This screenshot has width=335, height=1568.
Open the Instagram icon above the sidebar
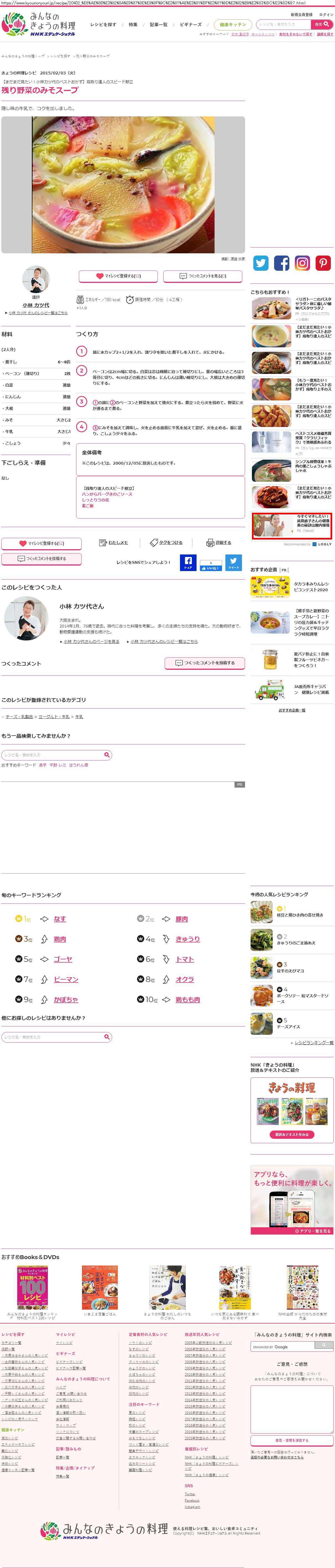pos(302,263)
